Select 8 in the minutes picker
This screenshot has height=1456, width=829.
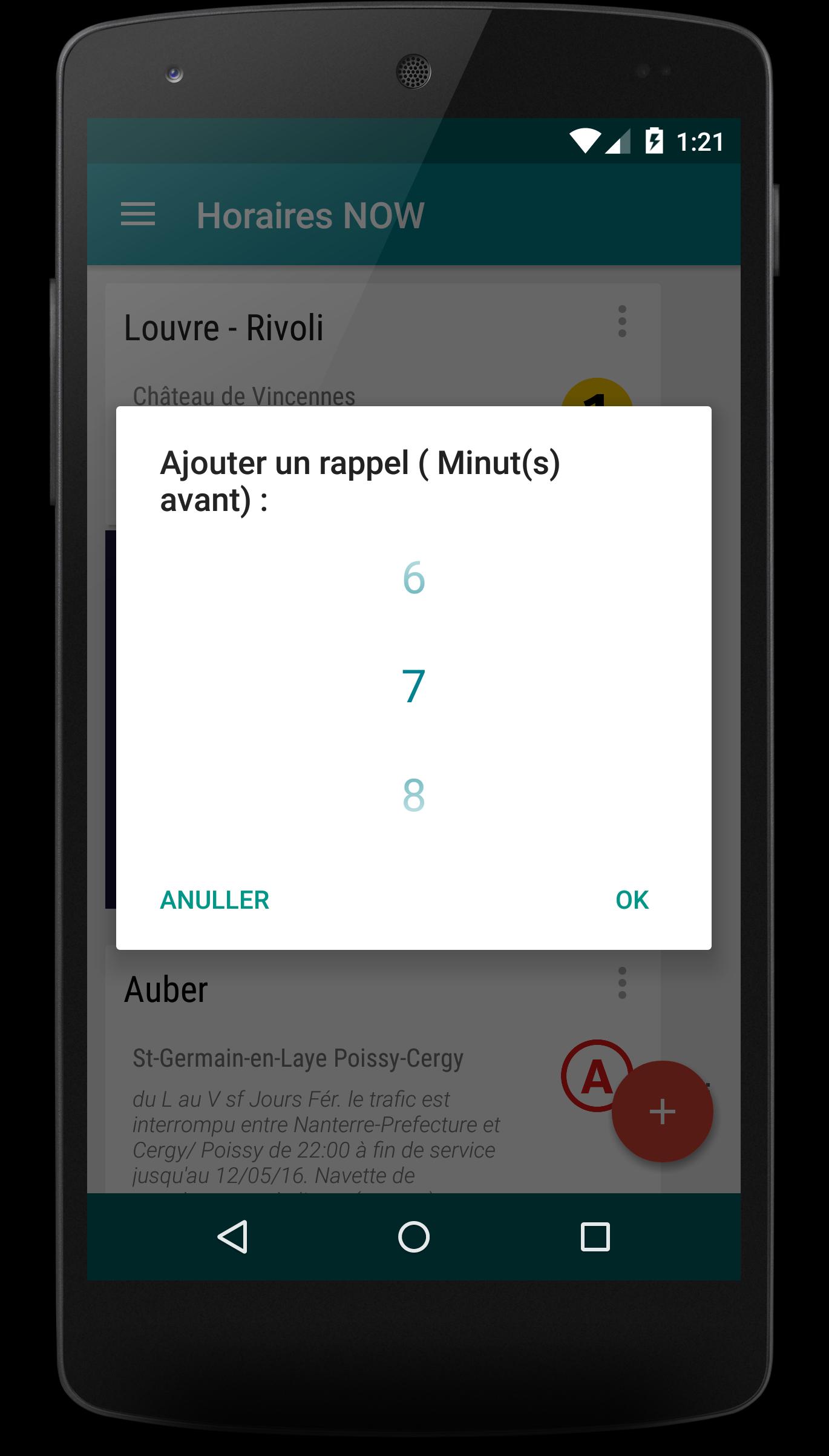pyautogui.click(x=414, y=795)
